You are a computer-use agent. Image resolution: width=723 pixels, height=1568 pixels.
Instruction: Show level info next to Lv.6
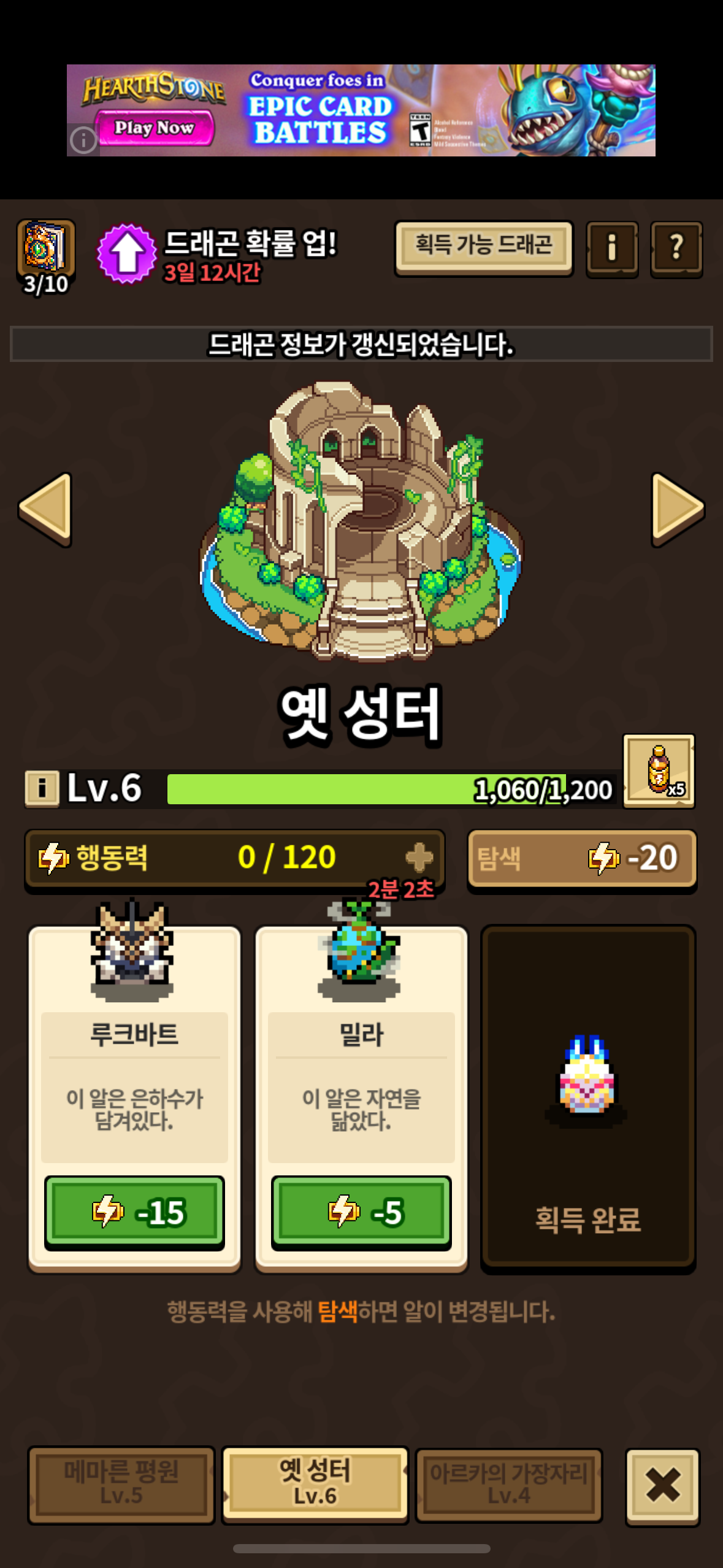click(42, 788)
